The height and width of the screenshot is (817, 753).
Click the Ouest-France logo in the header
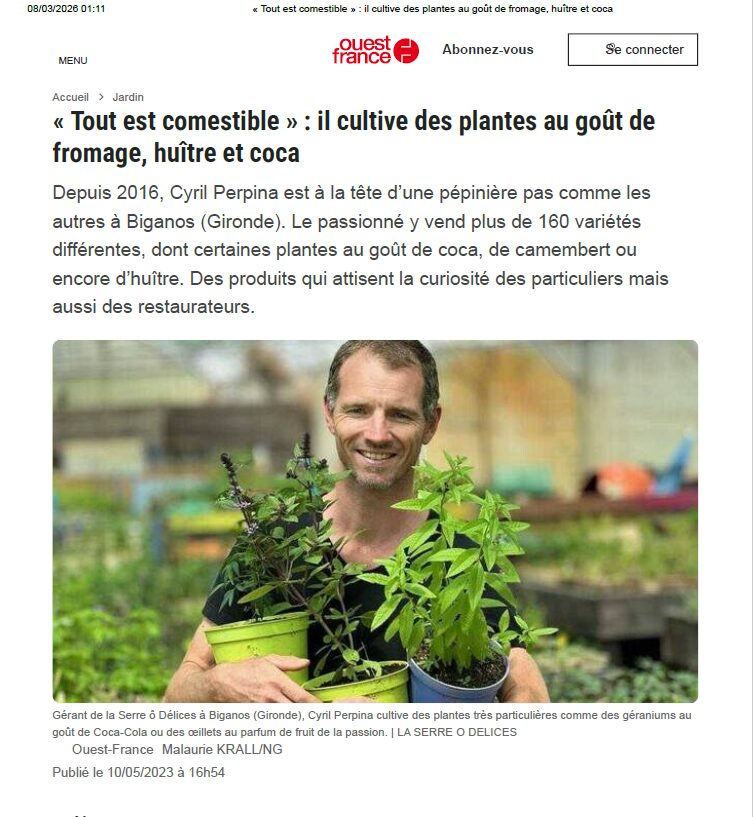(370, 49)
